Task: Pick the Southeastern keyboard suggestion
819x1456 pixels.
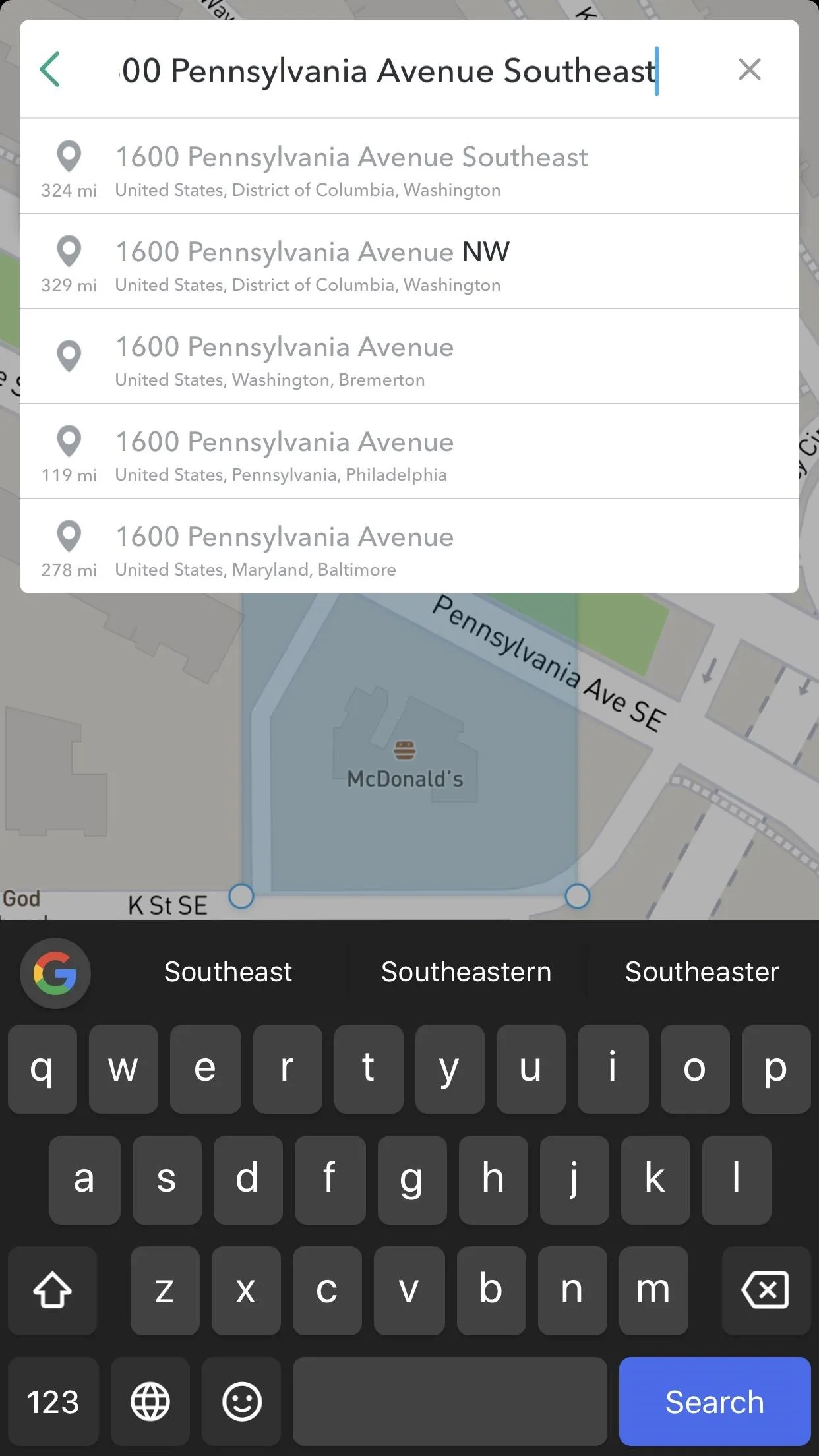Action: pos(466,972)
